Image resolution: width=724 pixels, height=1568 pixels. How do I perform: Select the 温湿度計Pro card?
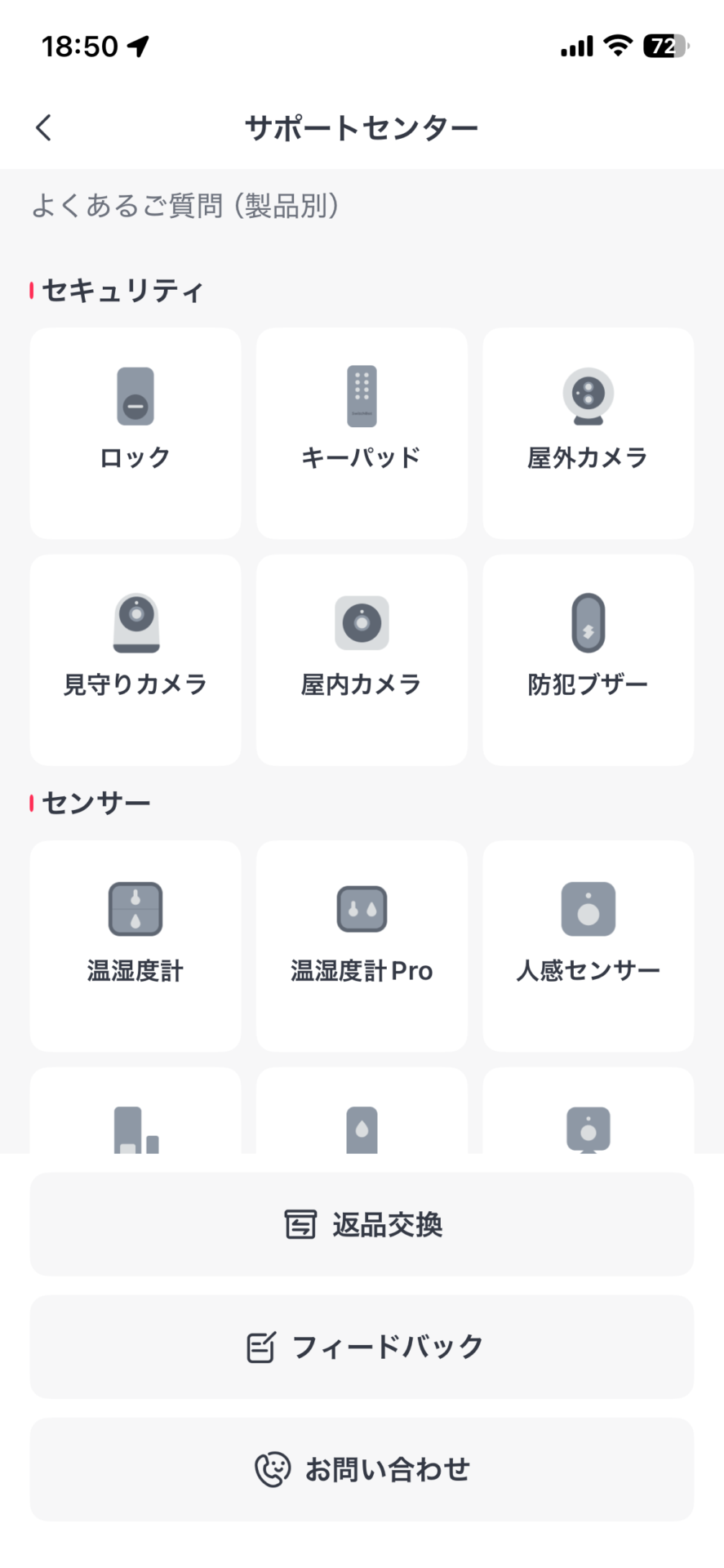[x=362, y=946]
